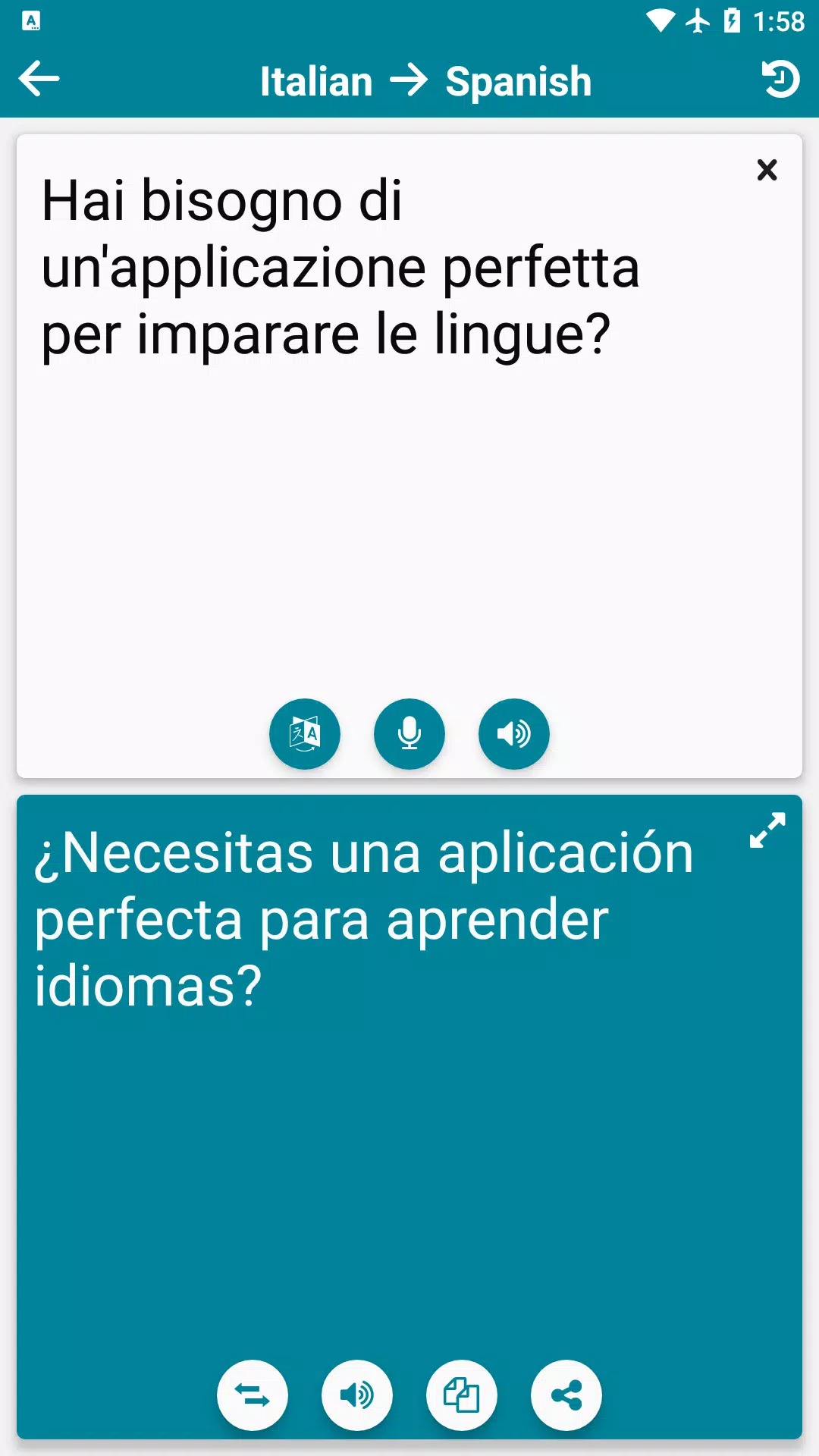Swap Italian and Spanish languages

pyautogui.click(x=253, y=1395)
